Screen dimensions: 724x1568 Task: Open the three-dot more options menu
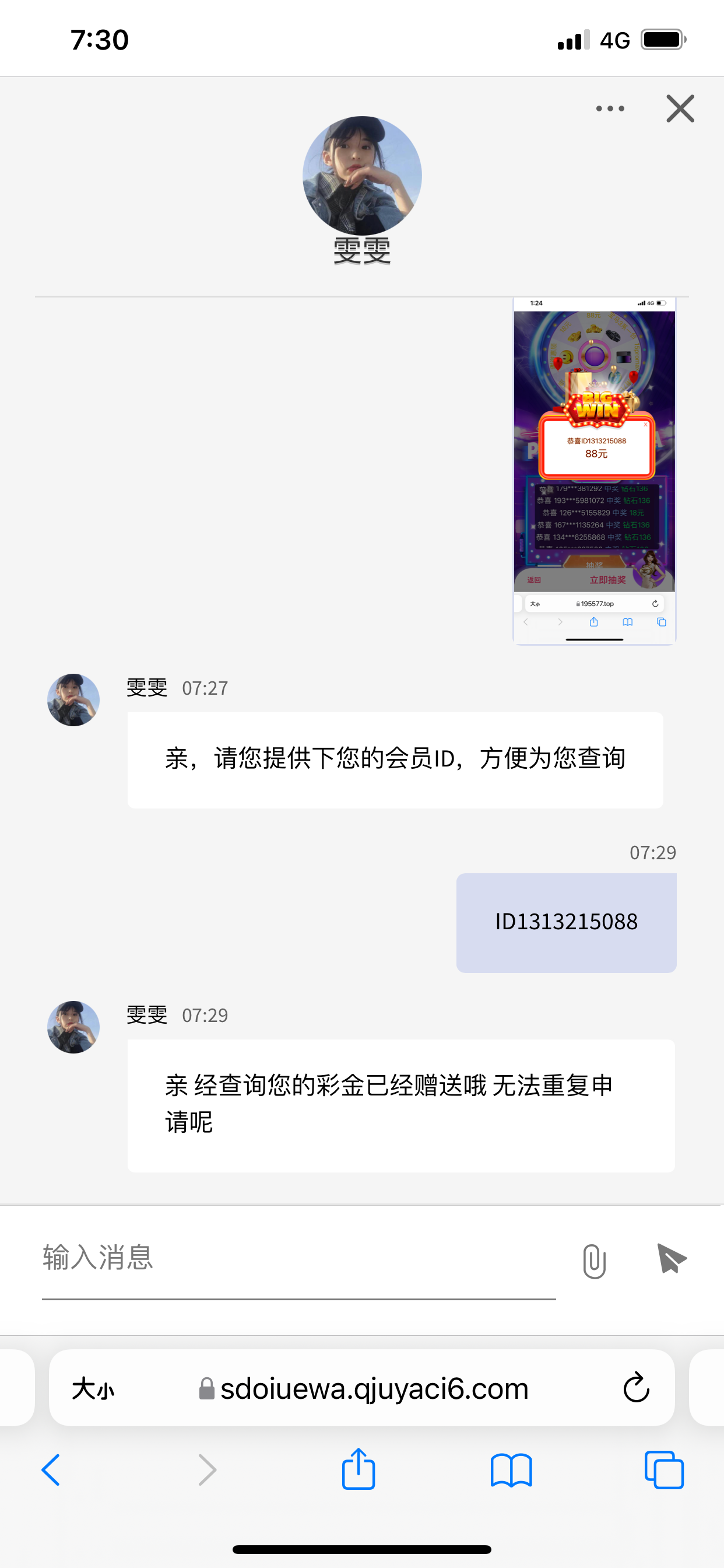pos(610,109)
